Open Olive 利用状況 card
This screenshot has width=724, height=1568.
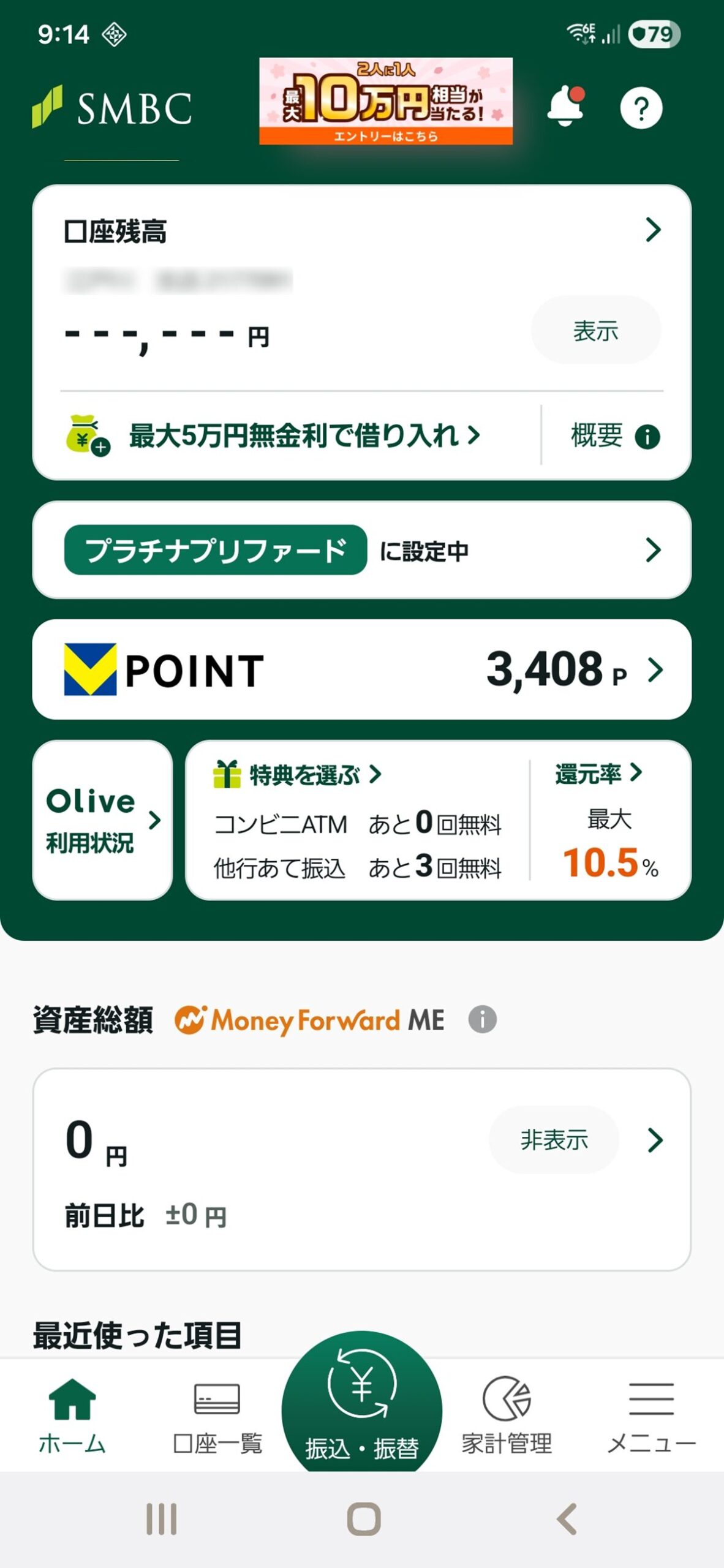[102, 820]
